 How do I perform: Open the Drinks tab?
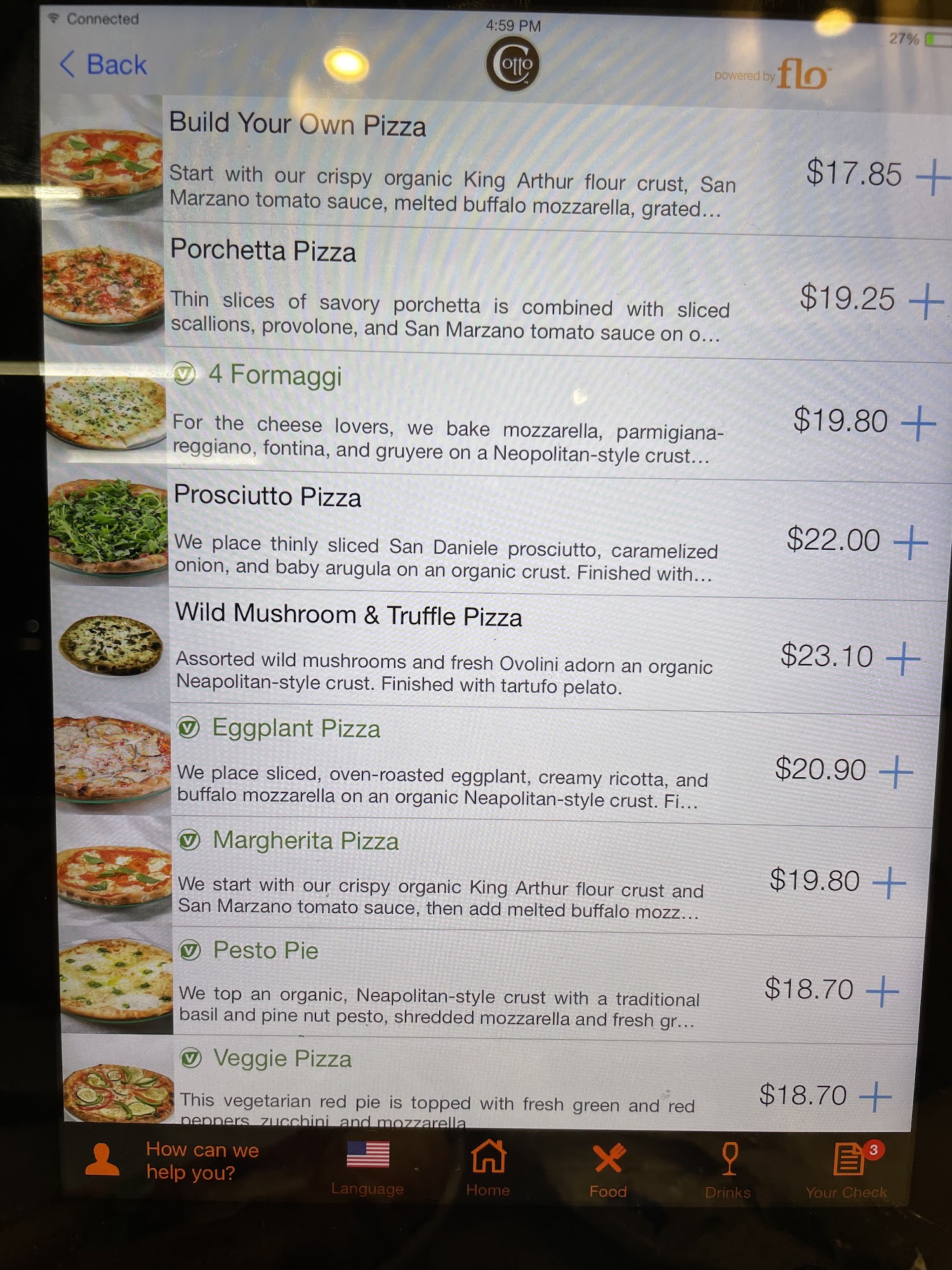click(729, 1170)
